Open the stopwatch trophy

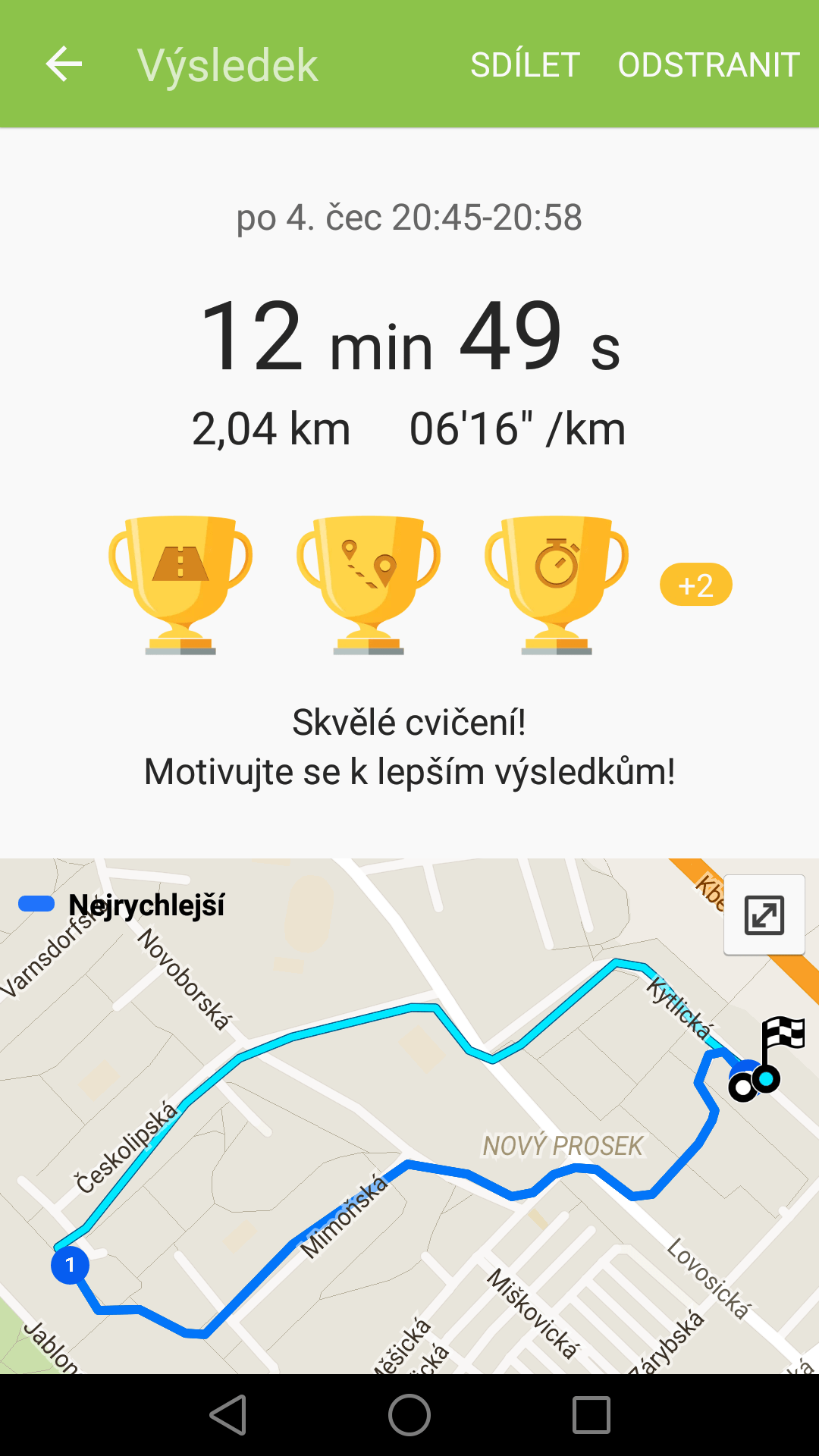point(557,585)
